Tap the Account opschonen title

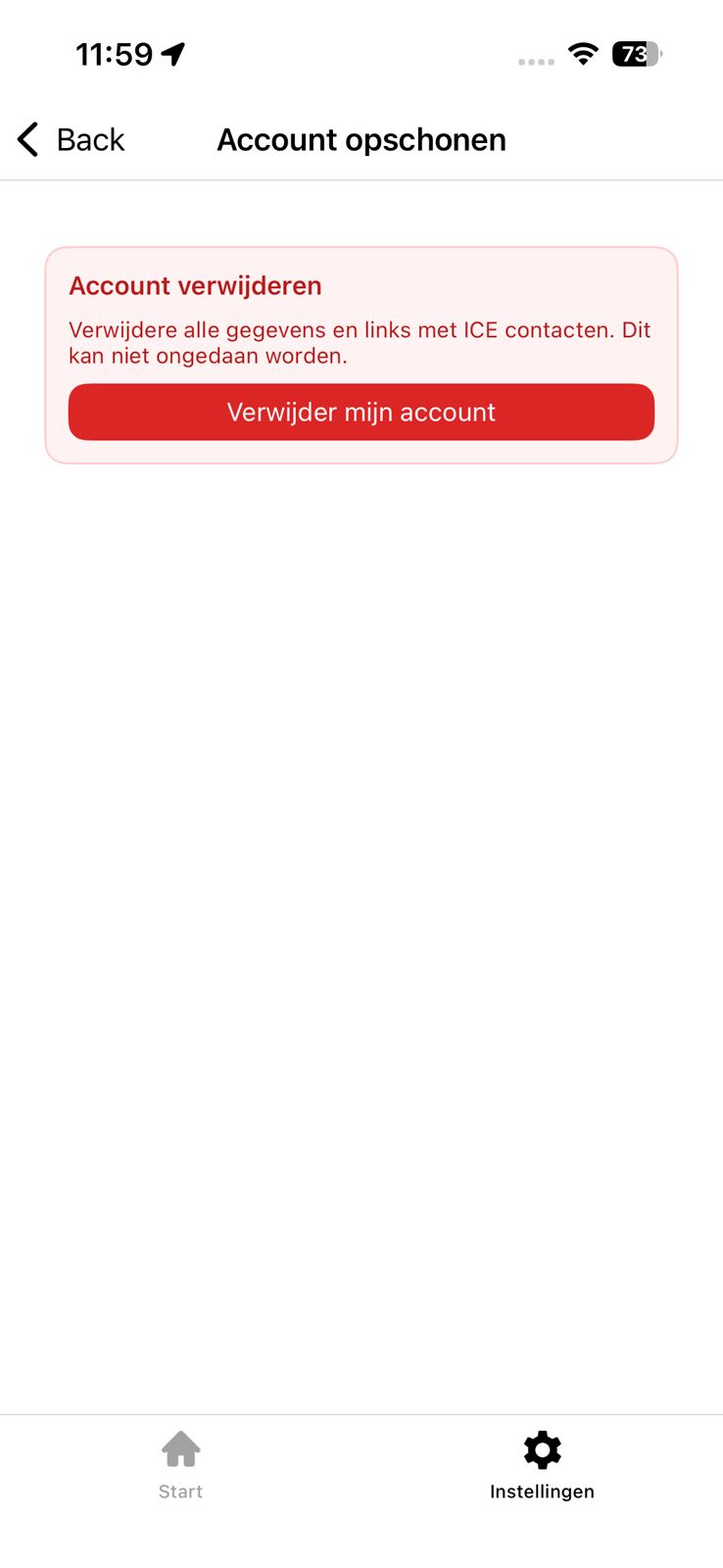point(361,139)
